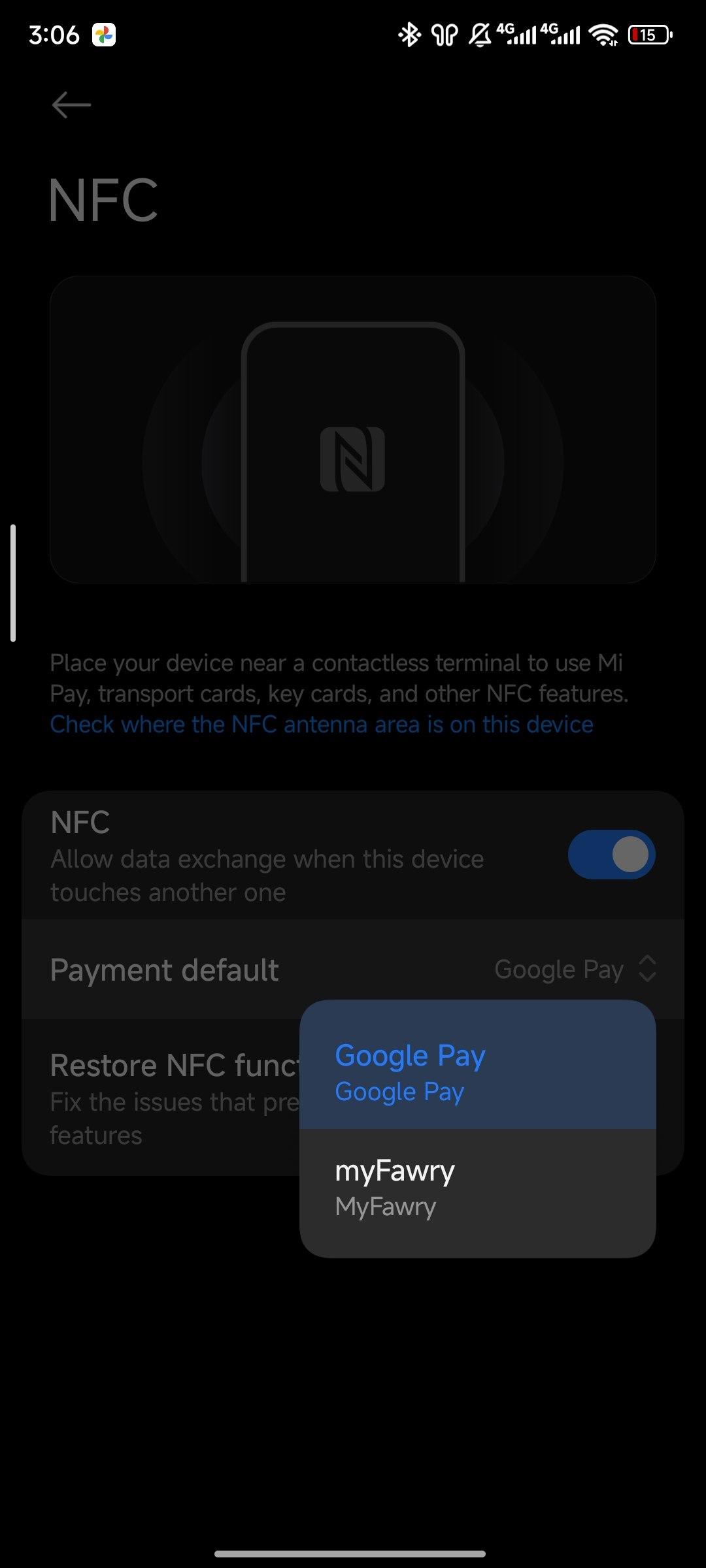The height and width of the screenshot is (1568, 706).
Task: Go back using the arrow icon
Action: 71,105
